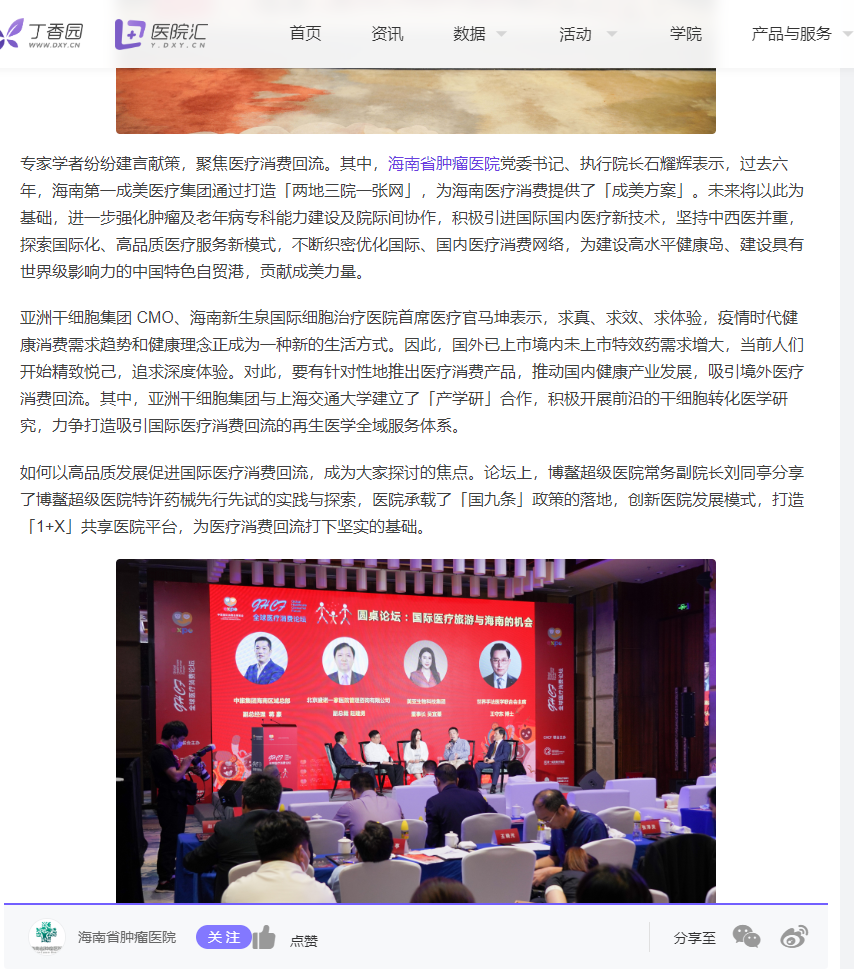Open 医院汇 logo homepage
854x969 pixels.
click(x=161, y=34)
